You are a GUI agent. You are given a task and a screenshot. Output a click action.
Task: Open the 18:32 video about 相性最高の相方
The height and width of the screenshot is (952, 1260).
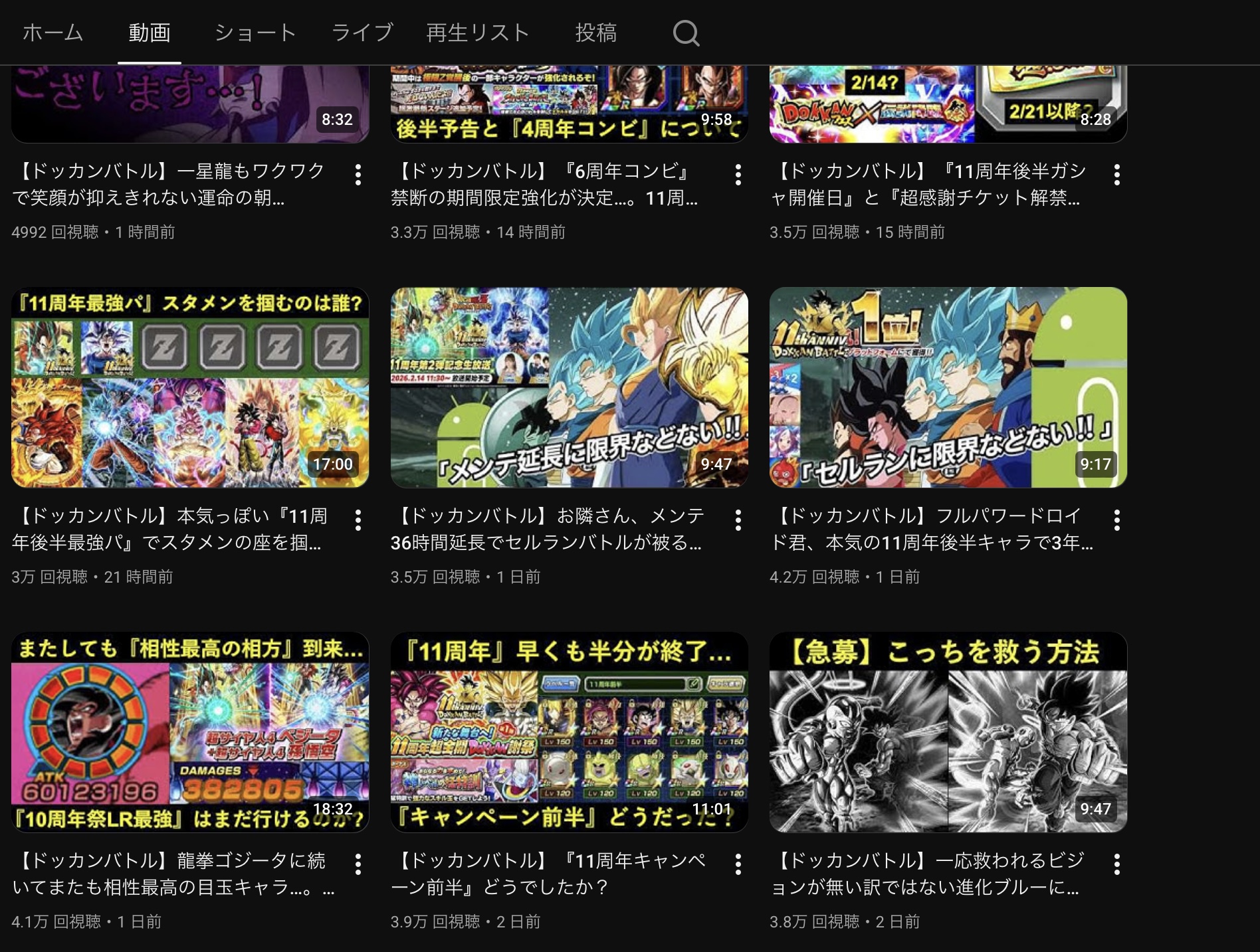coord(190,732)
